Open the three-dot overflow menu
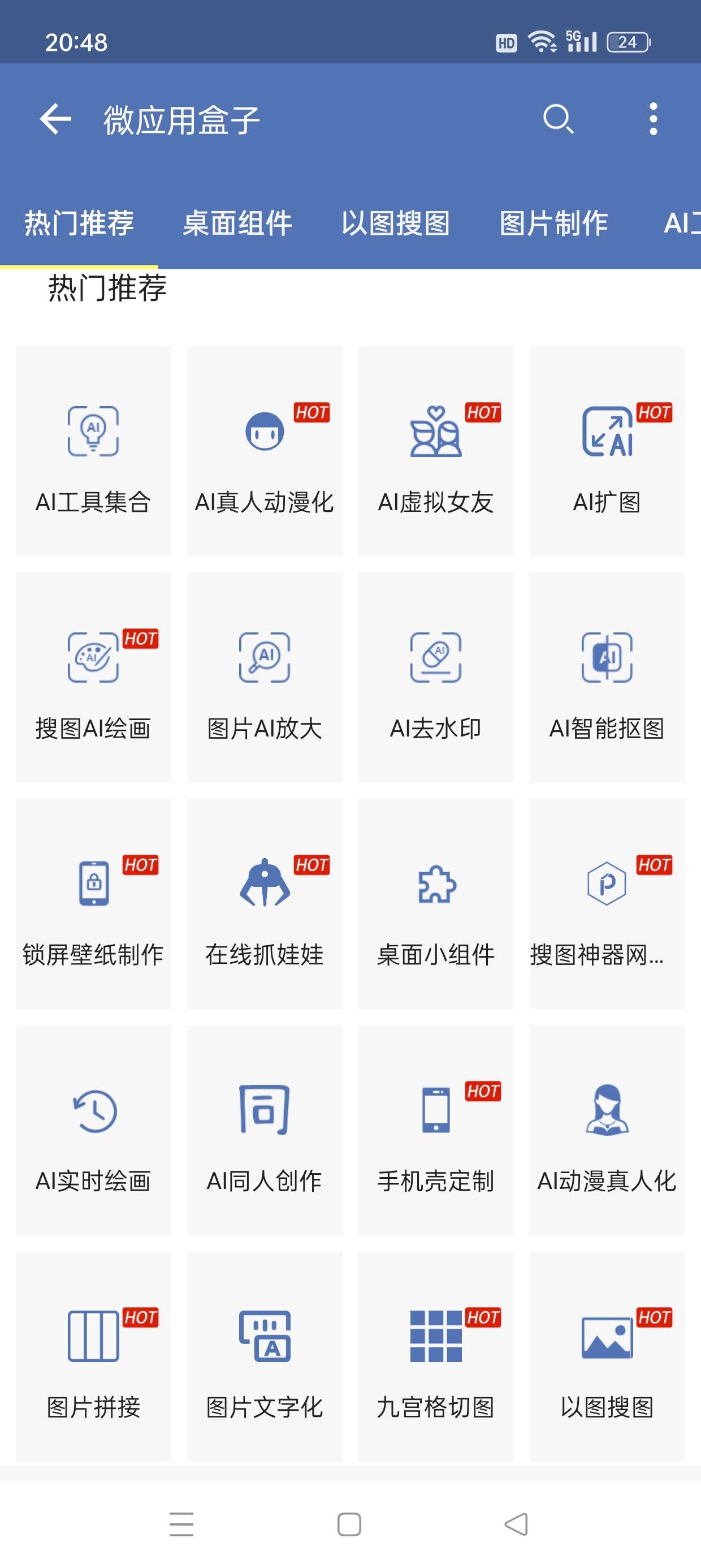Screen dimensions: 701x1568 (653, 119)
